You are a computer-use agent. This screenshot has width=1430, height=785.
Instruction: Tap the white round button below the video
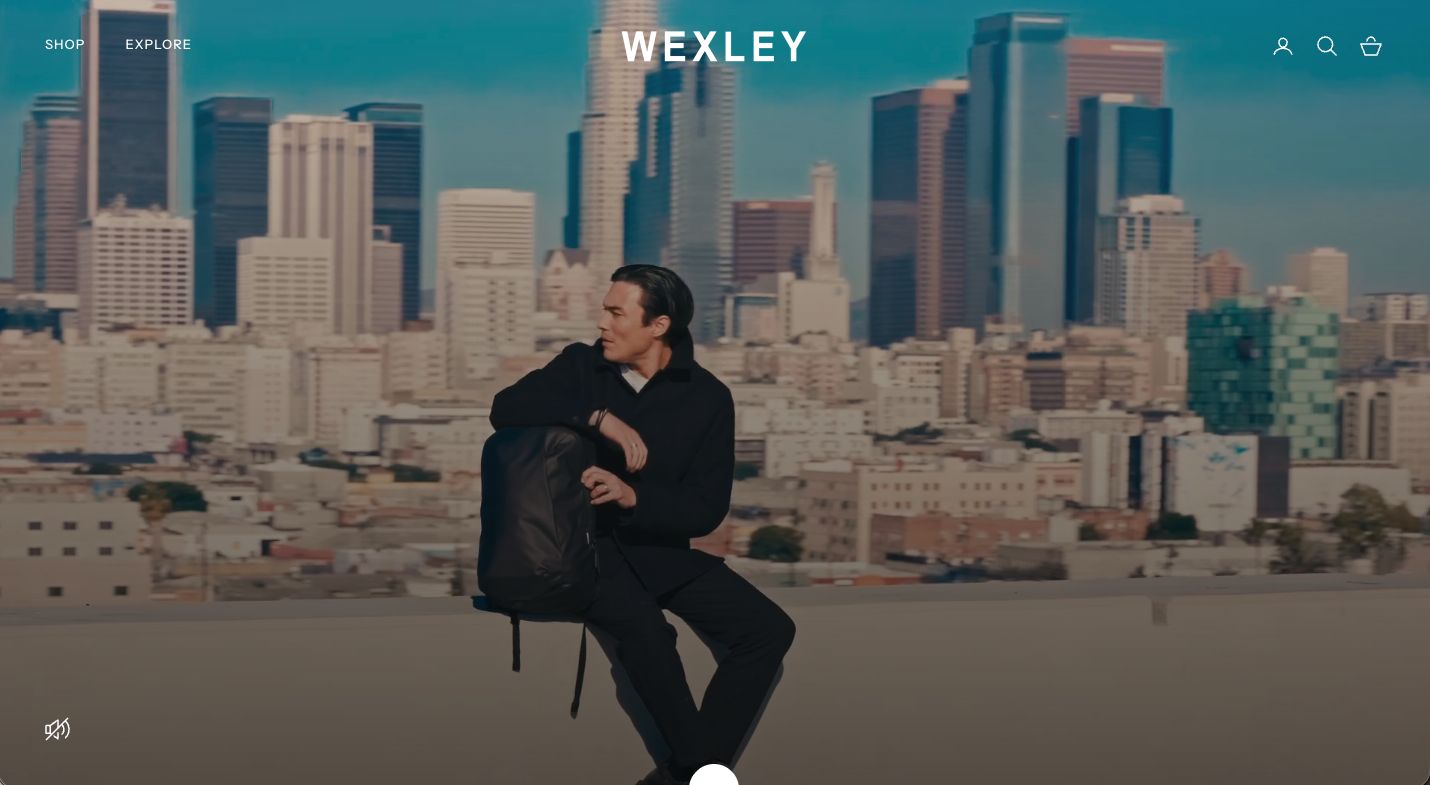pyautogui.click(x=714, y=776)
